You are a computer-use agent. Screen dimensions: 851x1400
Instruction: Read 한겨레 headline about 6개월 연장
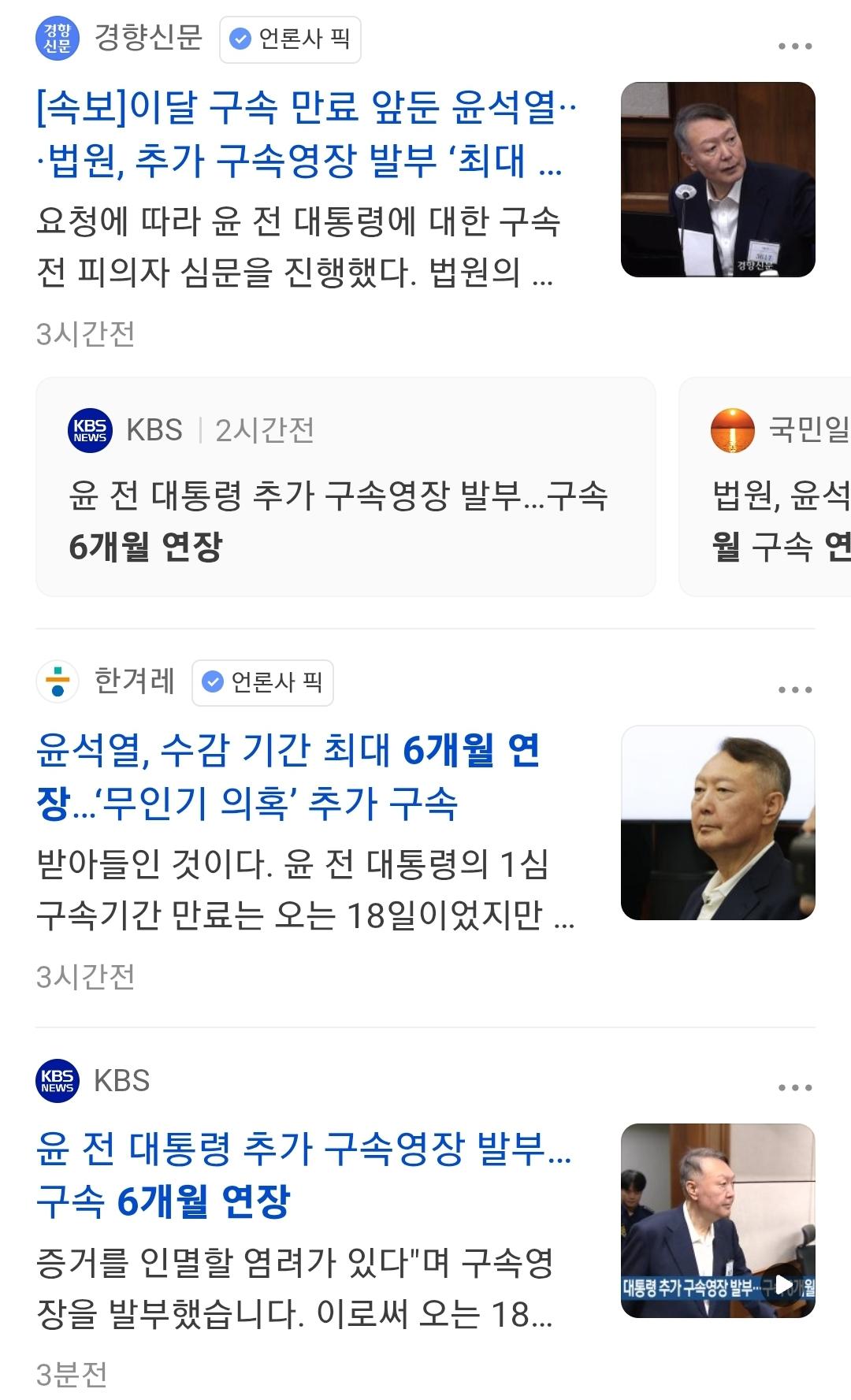pyautogui.click(x=288, y=776)
